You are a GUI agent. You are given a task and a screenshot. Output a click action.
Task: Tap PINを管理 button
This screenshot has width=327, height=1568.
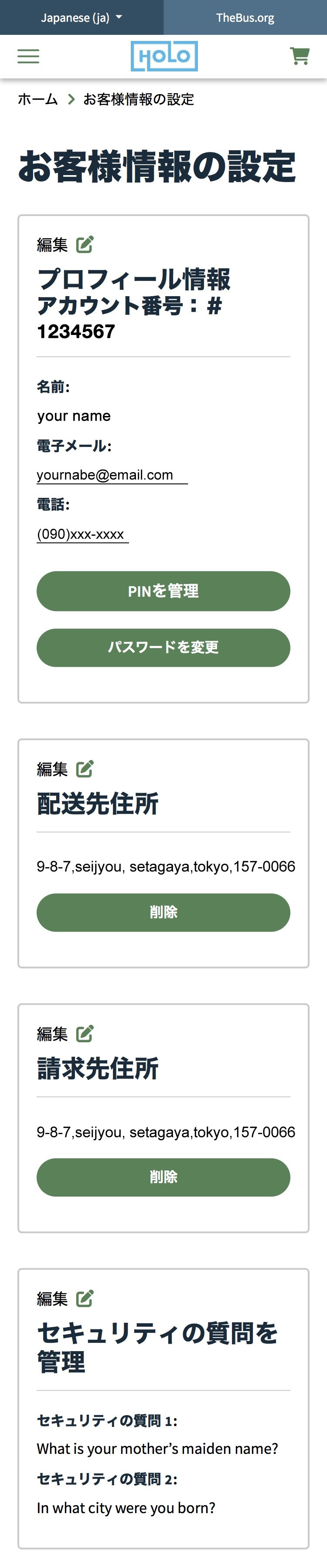[x=163, y=591]
